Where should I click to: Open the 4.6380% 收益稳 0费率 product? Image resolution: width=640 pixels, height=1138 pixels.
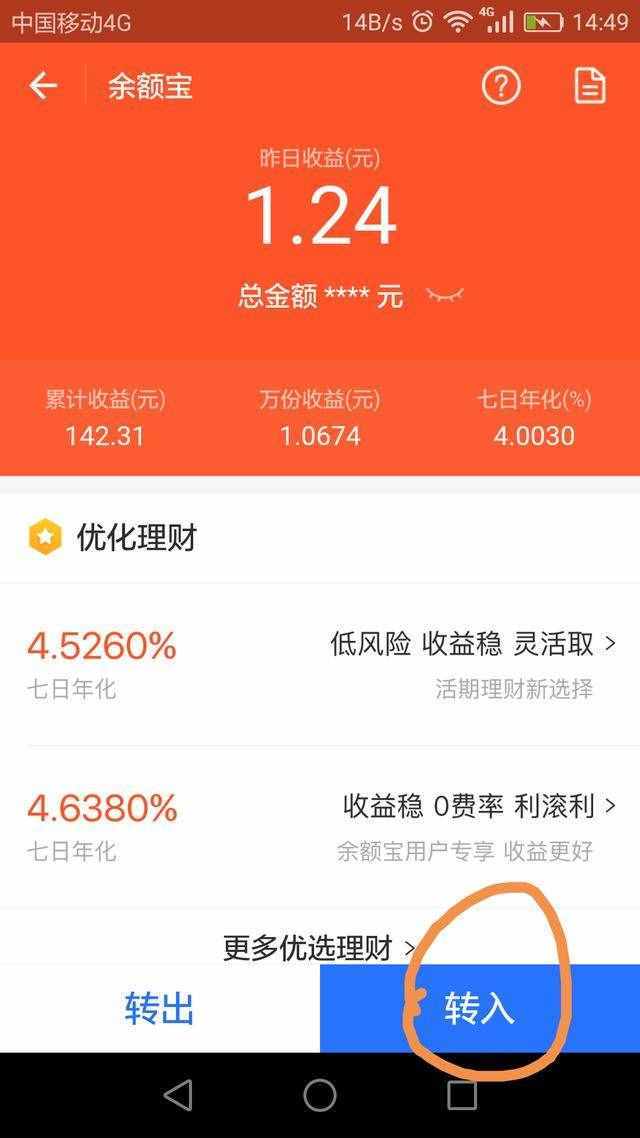click(x=320, y=827)
